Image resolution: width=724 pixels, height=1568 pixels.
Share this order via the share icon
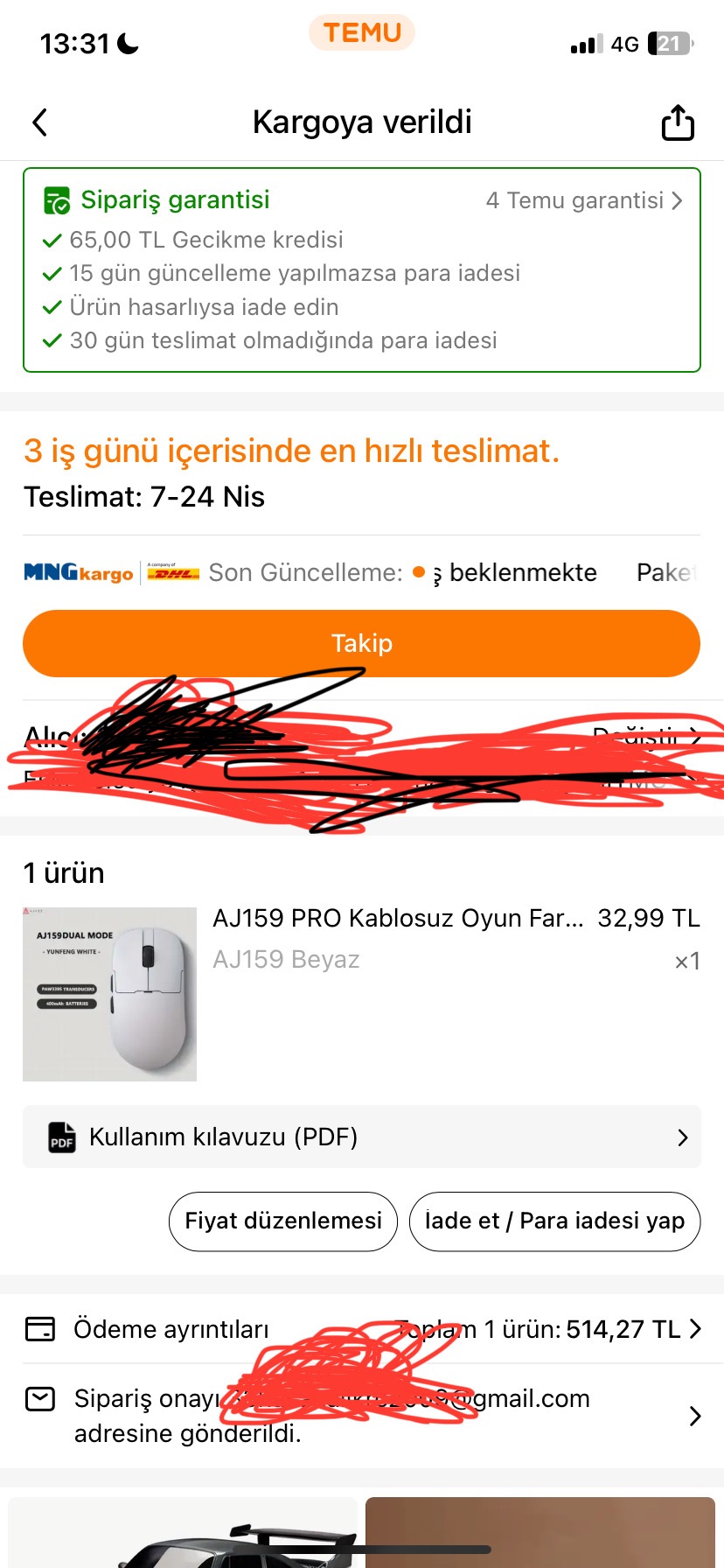point(678,122)
